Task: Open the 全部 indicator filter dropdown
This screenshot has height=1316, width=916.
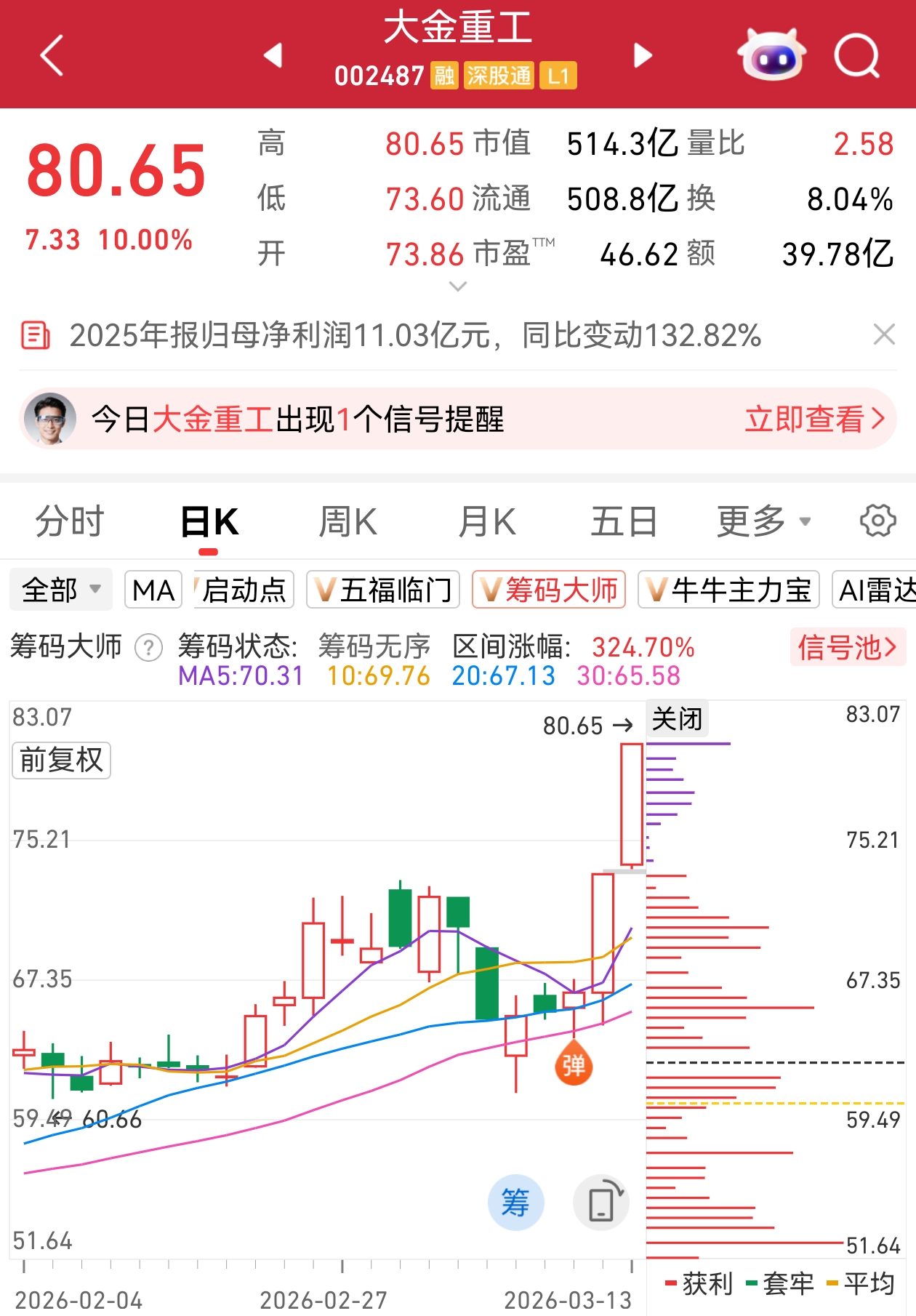Action: click(61, 590)
